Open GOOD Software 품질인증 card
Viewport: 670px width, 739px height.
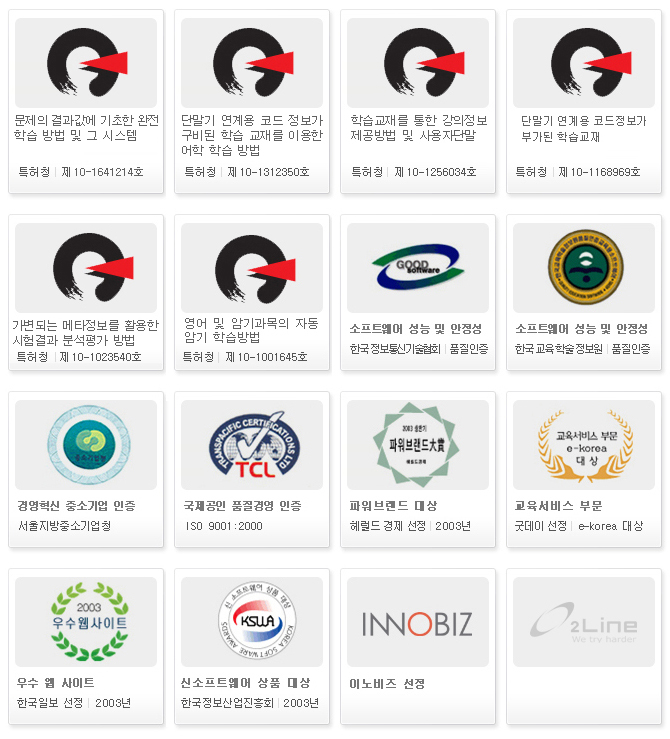click(418, 292)
